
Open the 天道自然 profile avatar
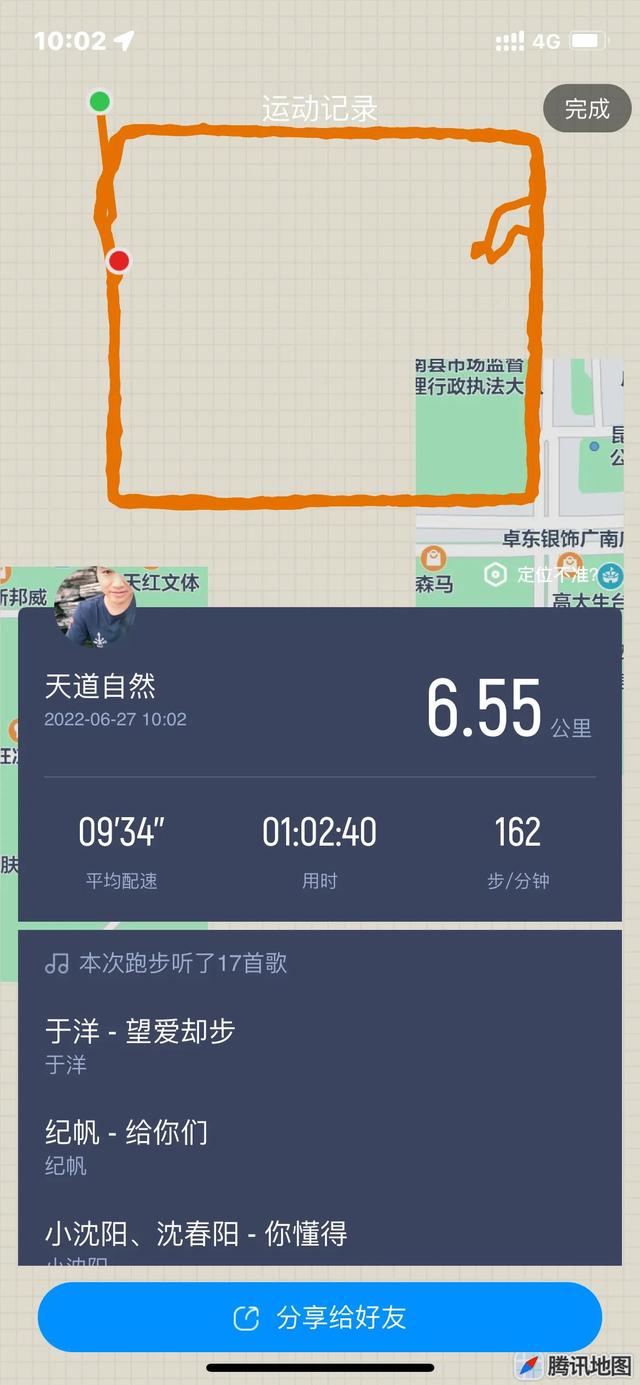96,608
